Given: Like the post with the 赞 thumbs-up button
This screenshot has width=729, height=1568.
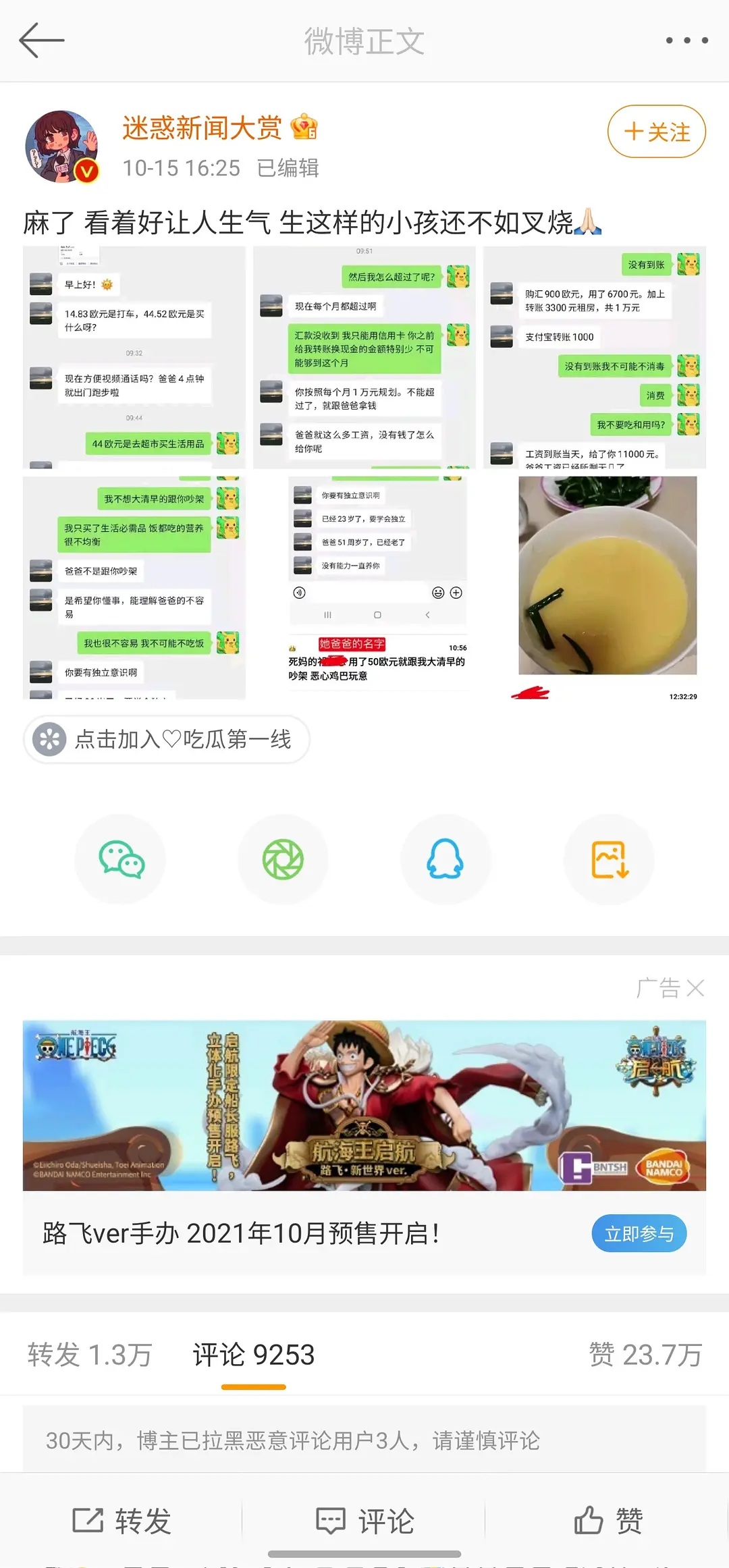Looking at the screenshot, I should click(607, 1521).
